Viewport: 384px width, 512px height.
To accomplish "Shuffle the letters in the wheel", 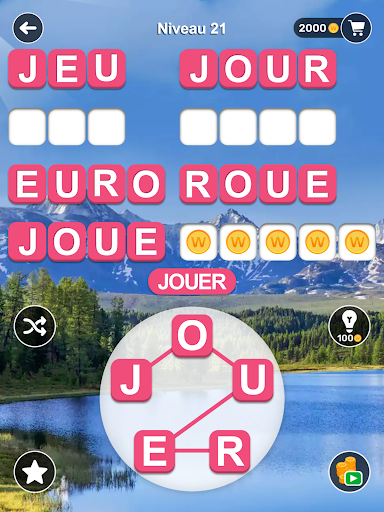I will pyautogui.click(x=35, y=326).
